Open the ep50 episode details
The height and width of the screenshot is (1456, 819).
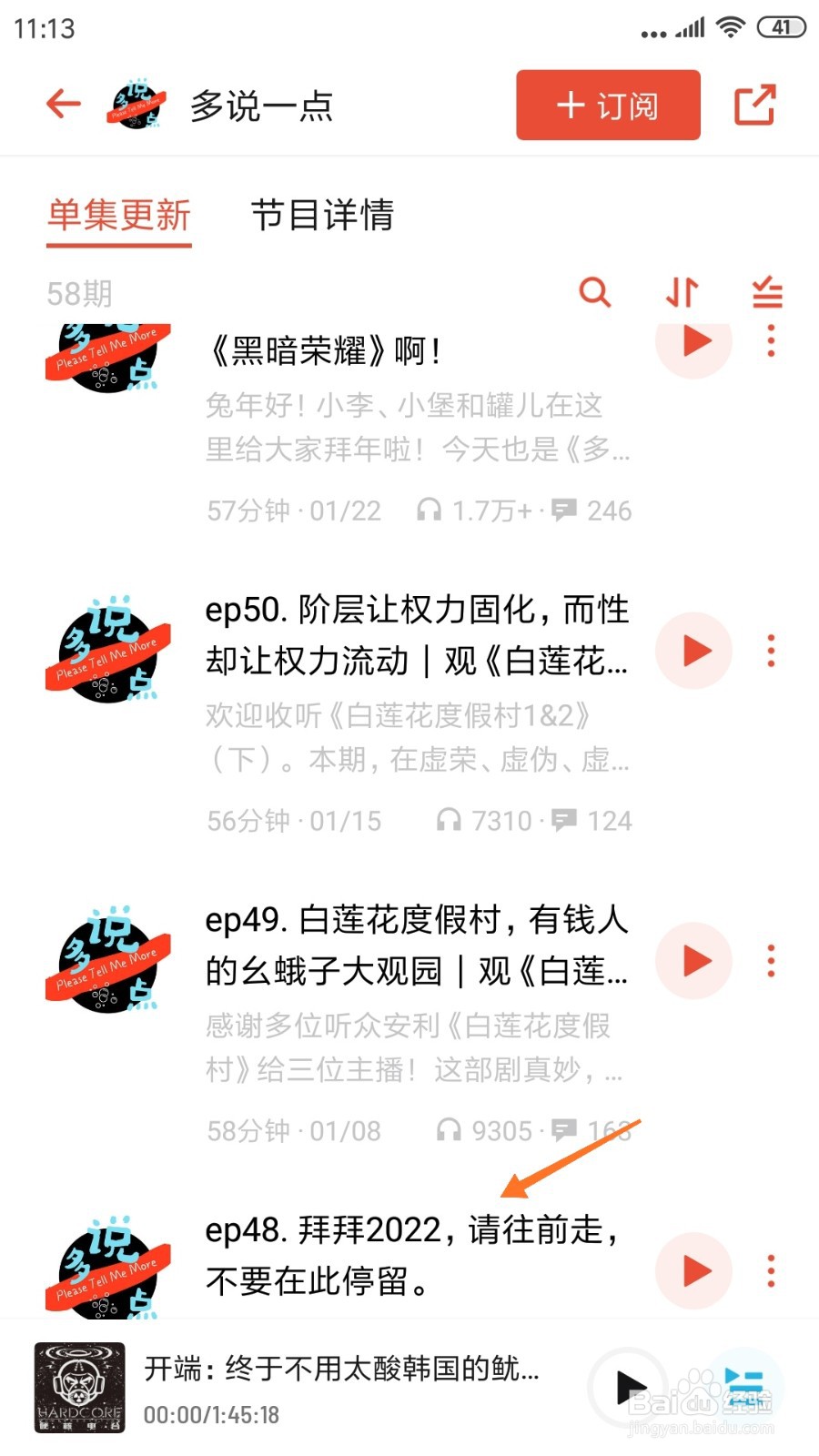[x=417, y=635]
